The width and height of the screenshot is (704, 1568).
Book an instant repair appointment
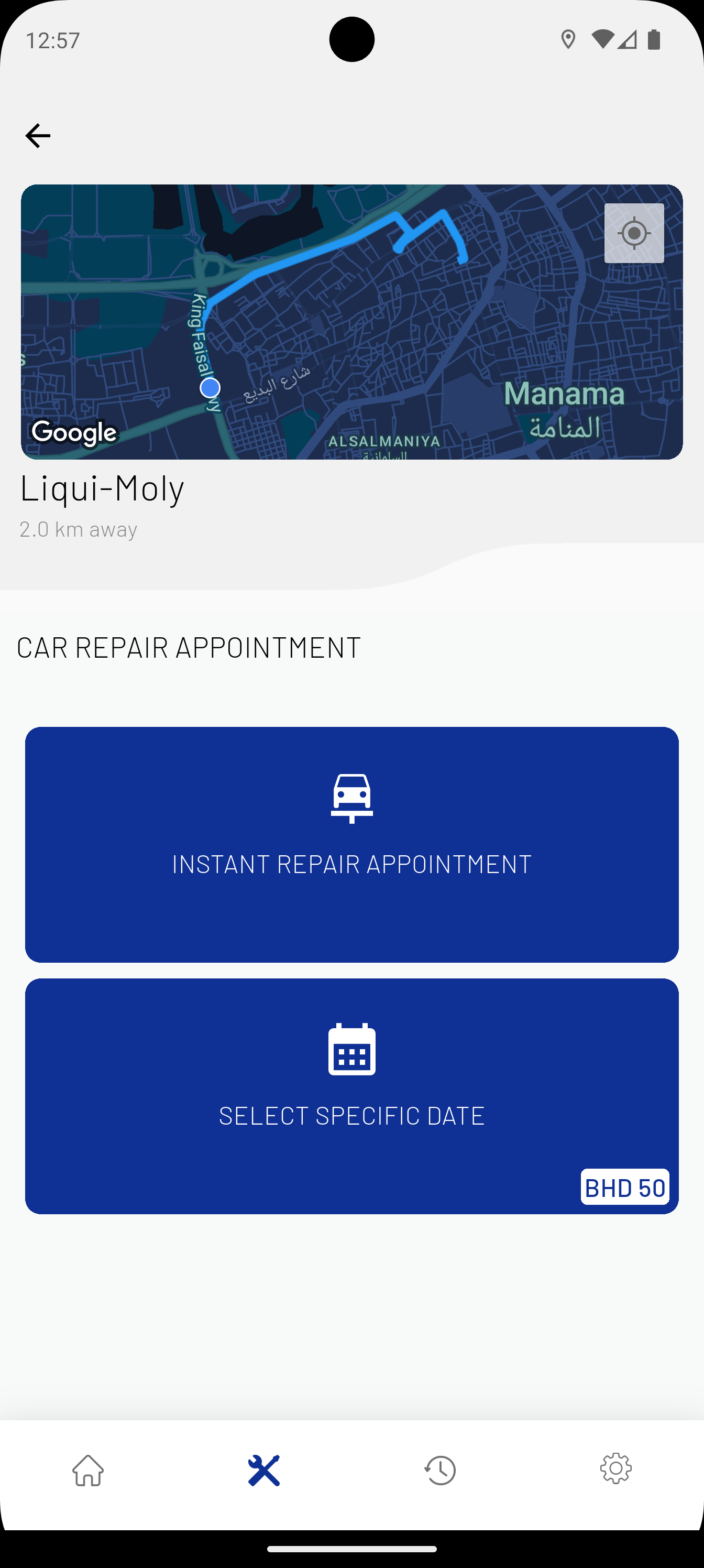click(351, 844)
